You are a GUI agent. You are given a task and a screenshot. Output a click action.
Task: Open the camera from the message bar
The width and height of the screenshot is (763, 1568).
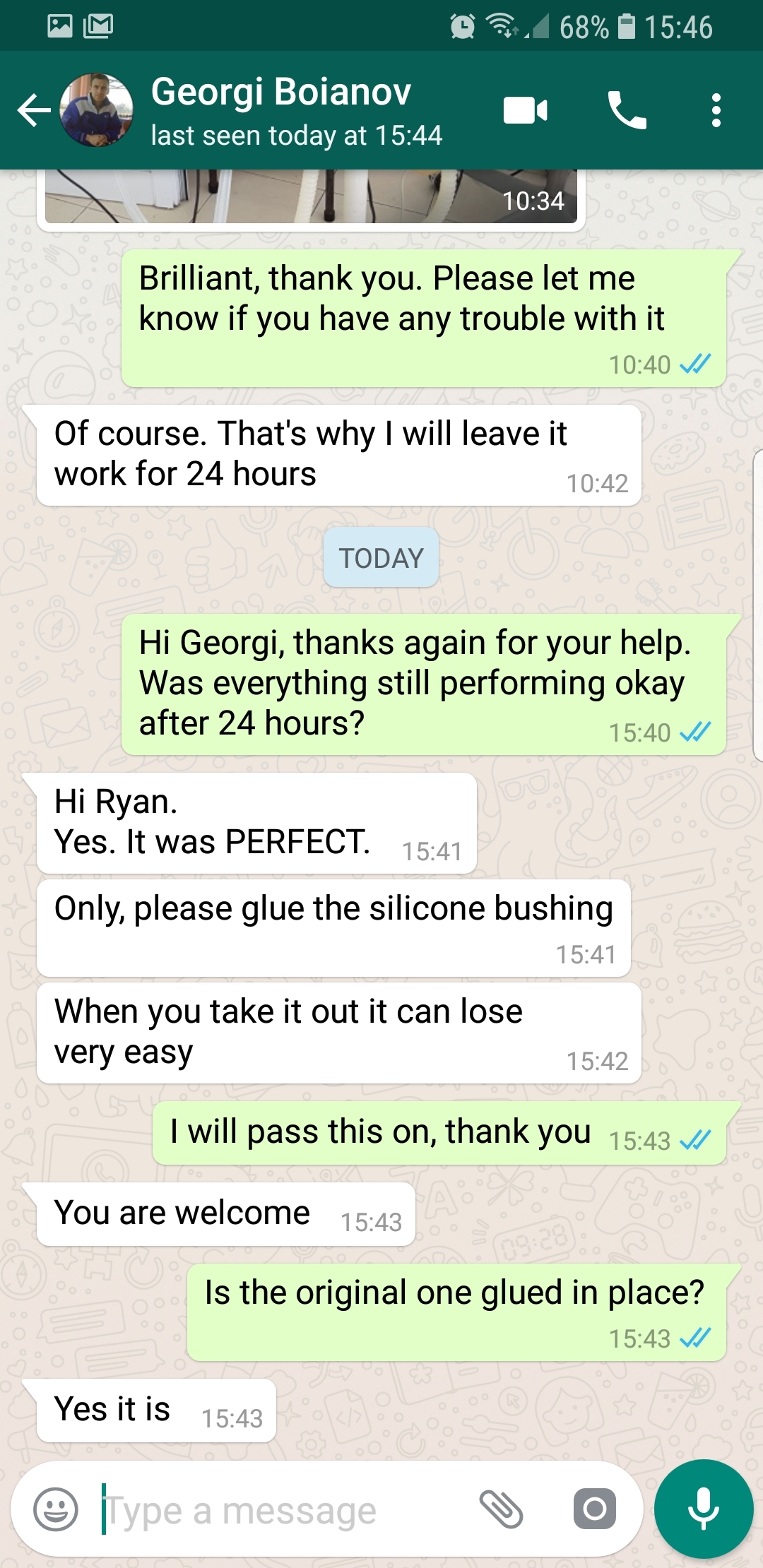tap(594, 1509)
